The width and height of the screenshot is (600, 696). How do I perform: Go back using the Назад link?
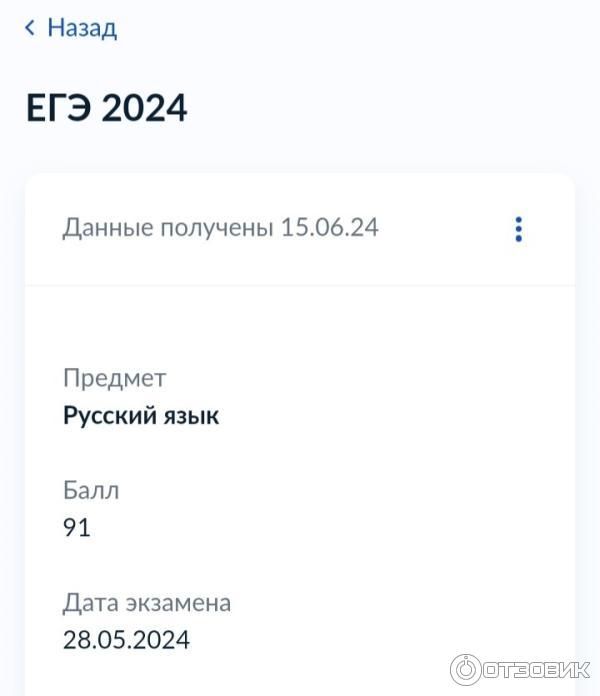pyautogui.click(x=71, y=28)
